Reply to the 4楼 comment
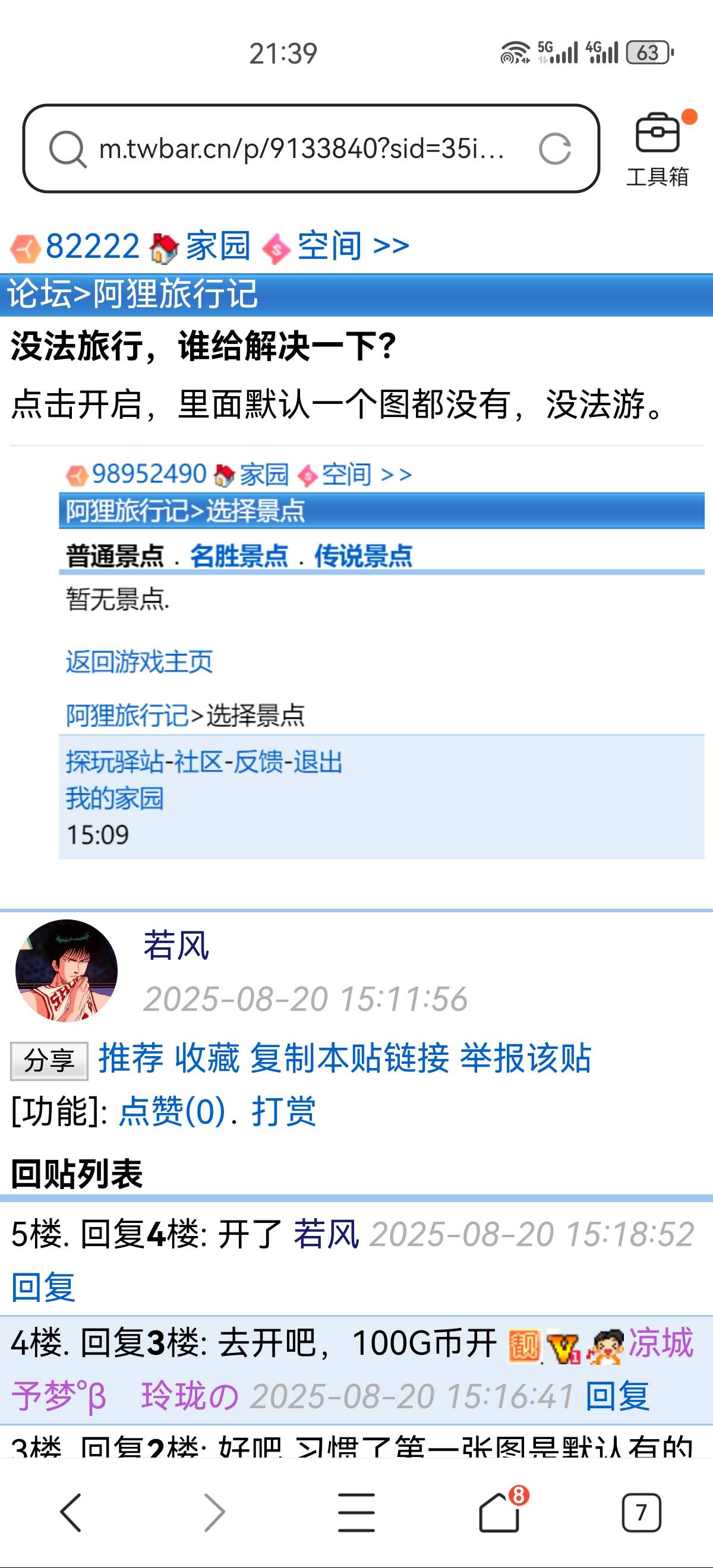The width and height of the screenshot is (713, 1568). 617,1396
